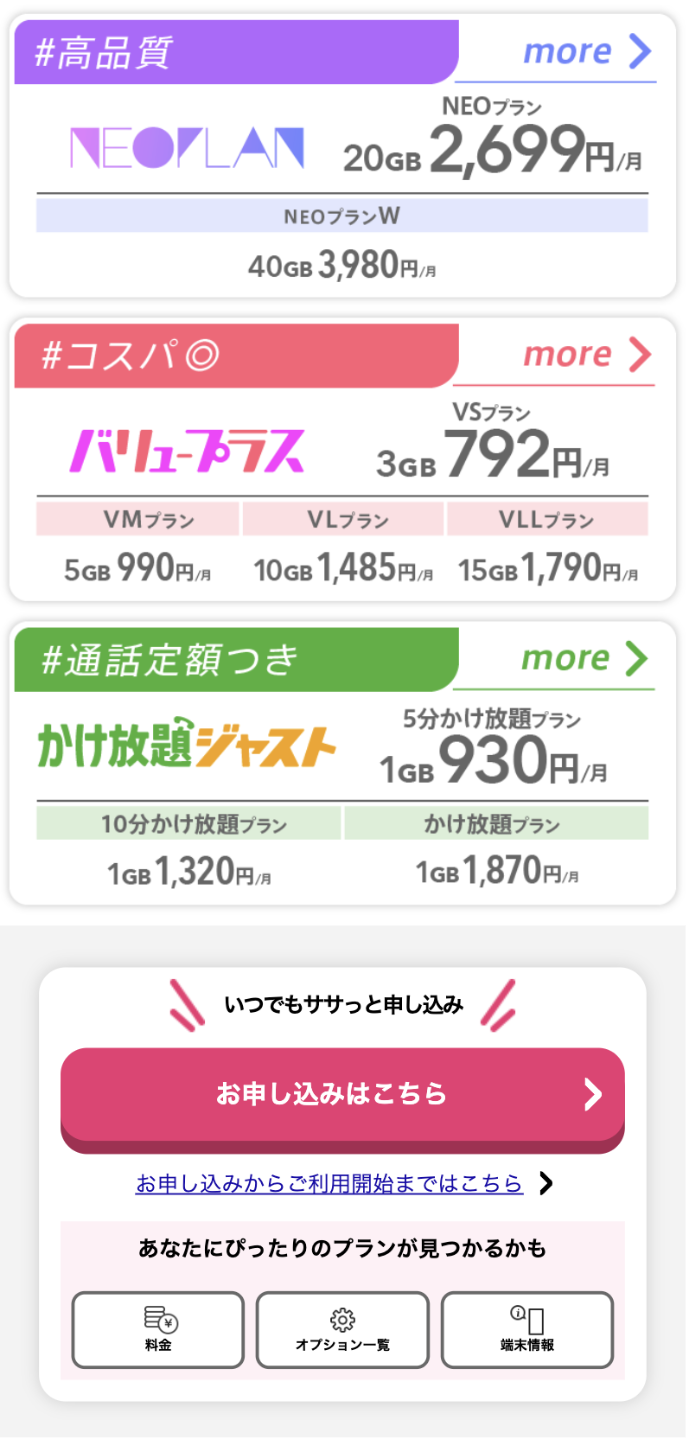Open more details for the #コスパ value plan
686x1438 pixels.
coord(587,355)
